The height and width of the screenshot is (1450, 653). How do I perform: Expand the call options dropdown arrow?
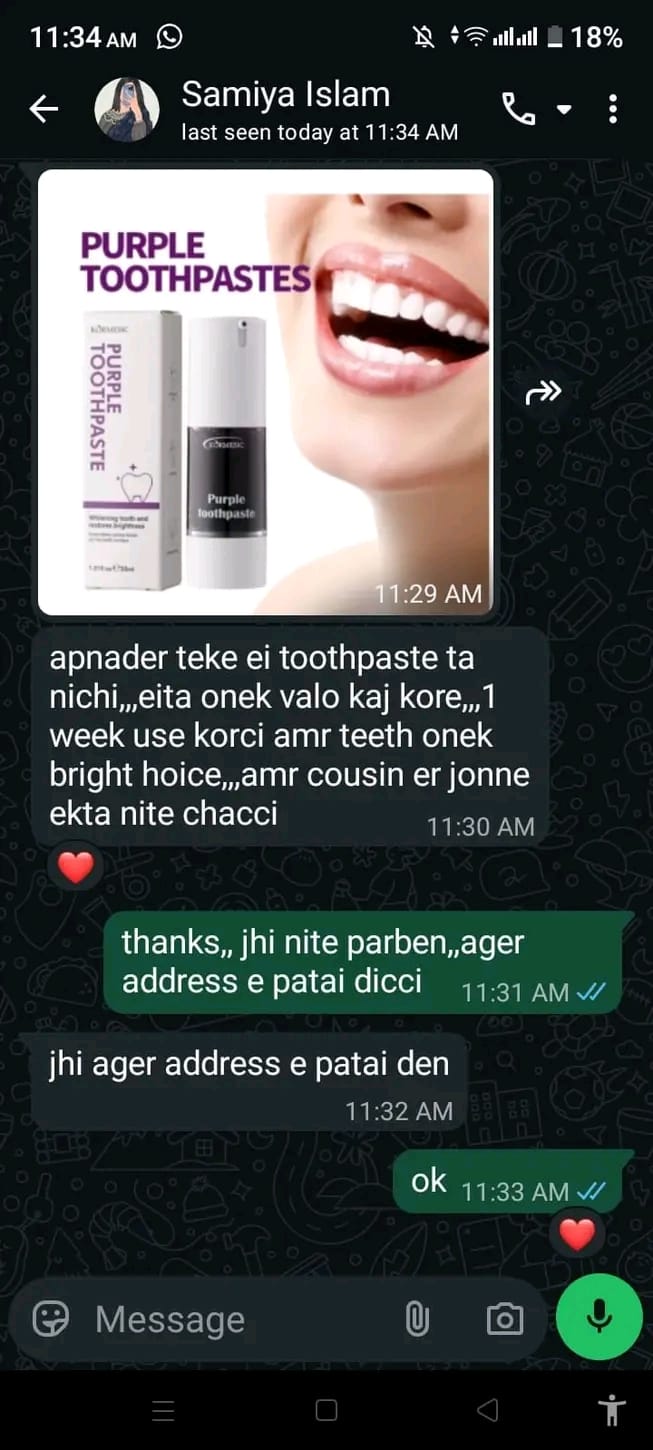click(x=564, y=110)
